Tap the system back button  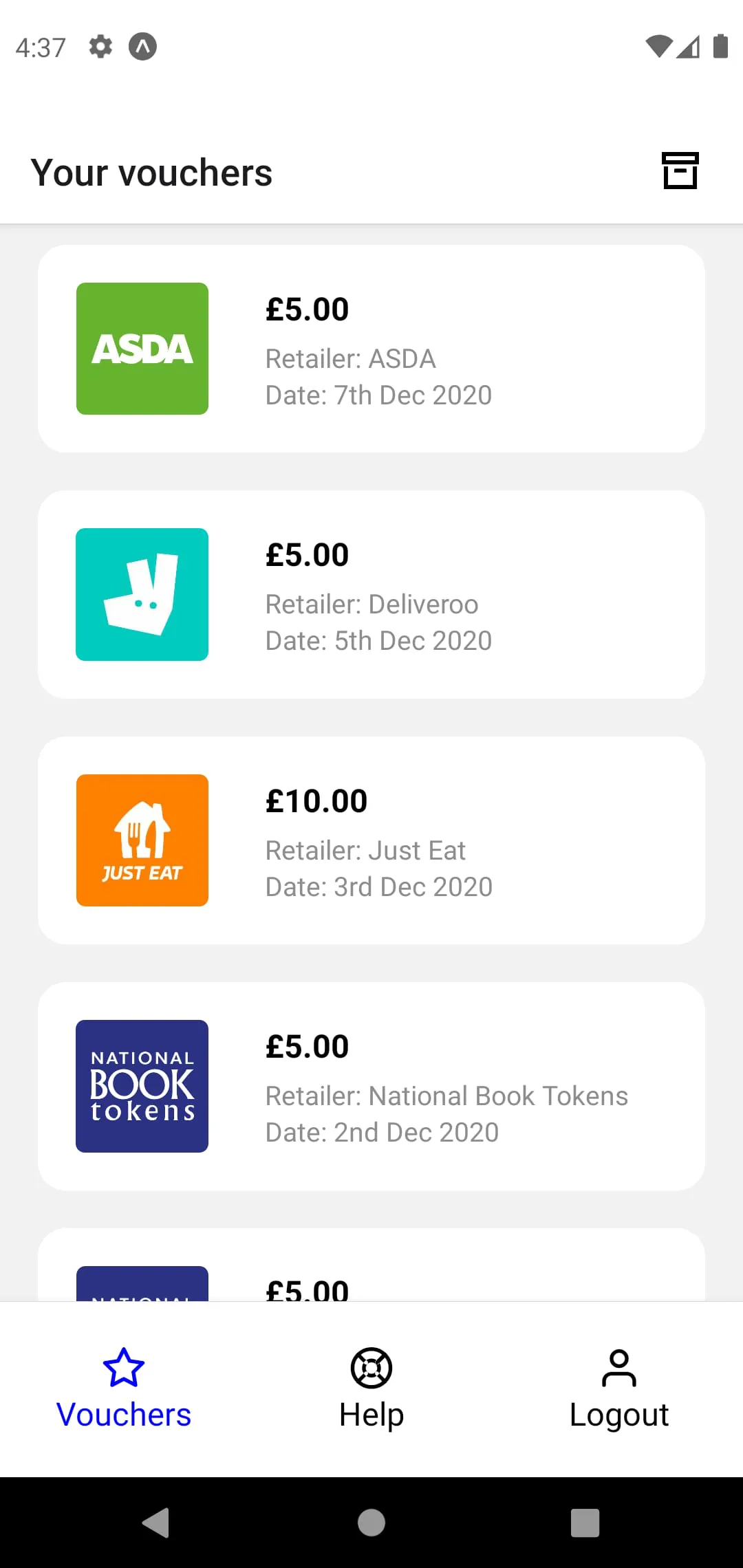[157, 1522]
